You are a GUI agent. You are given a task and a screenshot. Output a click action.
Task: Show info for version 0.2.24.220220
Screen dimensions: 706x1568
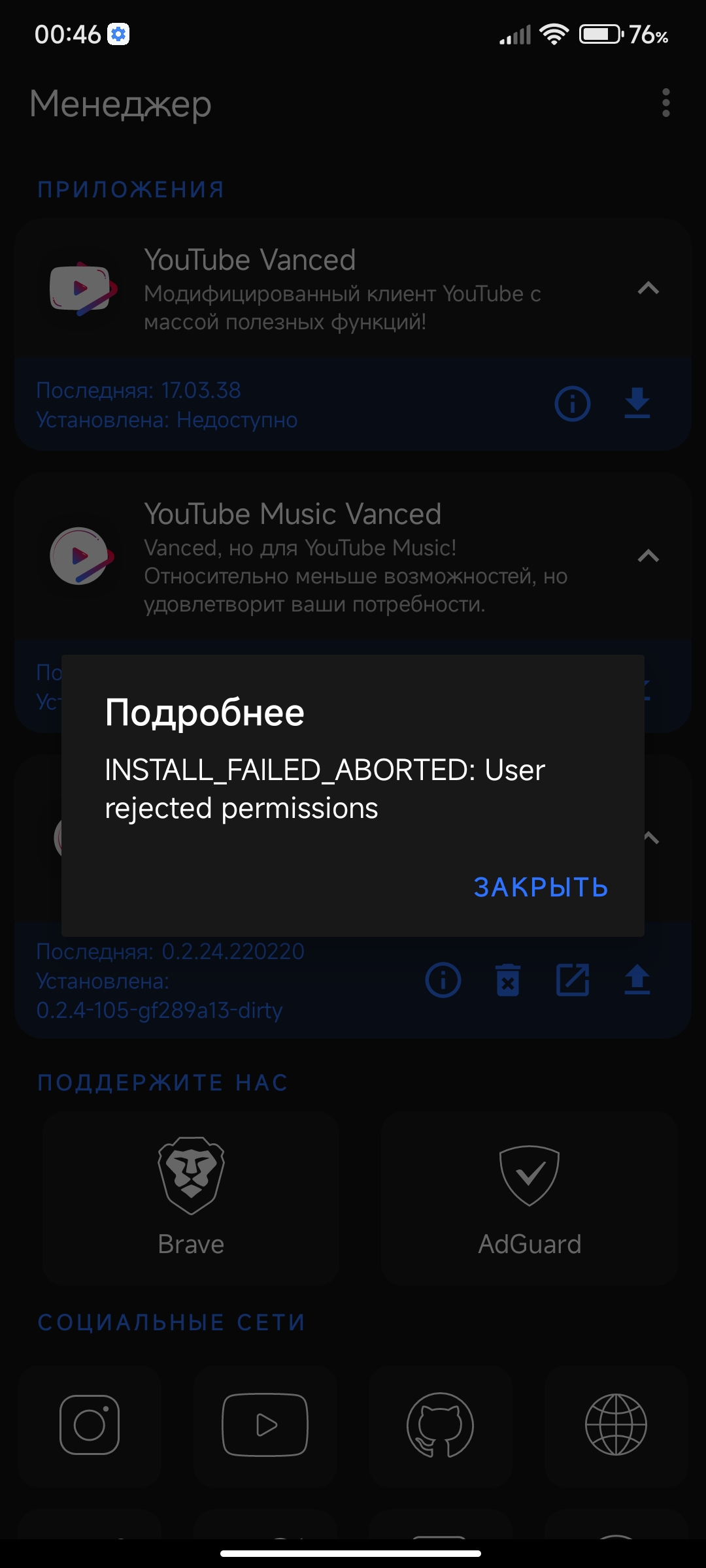(x=443, y=980)
